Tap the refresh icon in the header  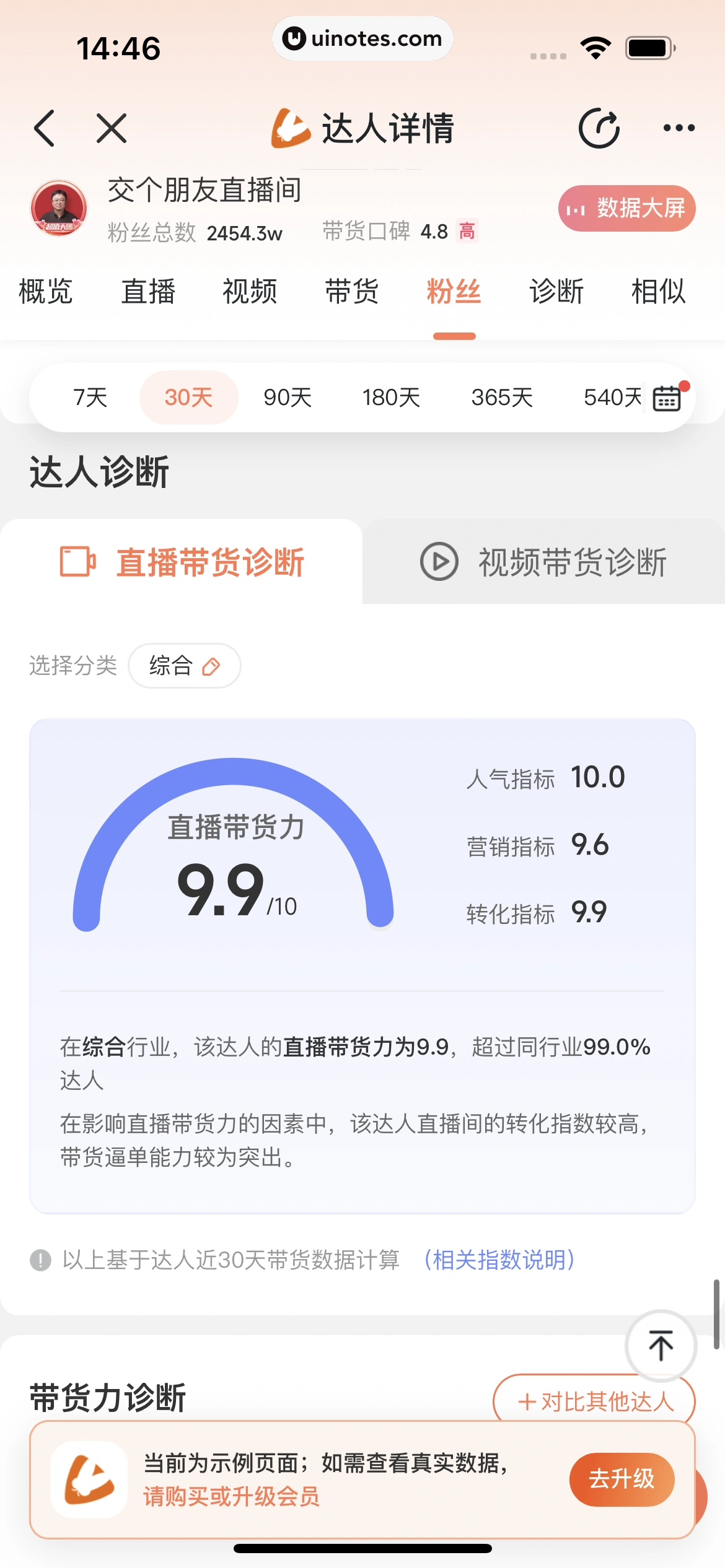coord(599,129)
